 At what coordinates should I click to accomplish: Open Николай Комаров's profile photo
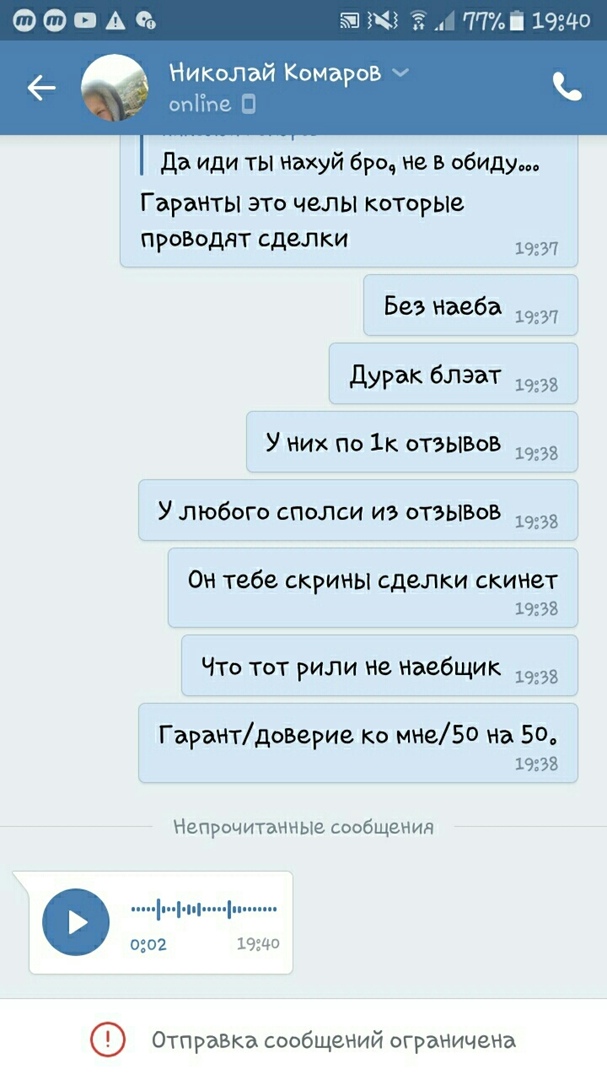point(114,88)
